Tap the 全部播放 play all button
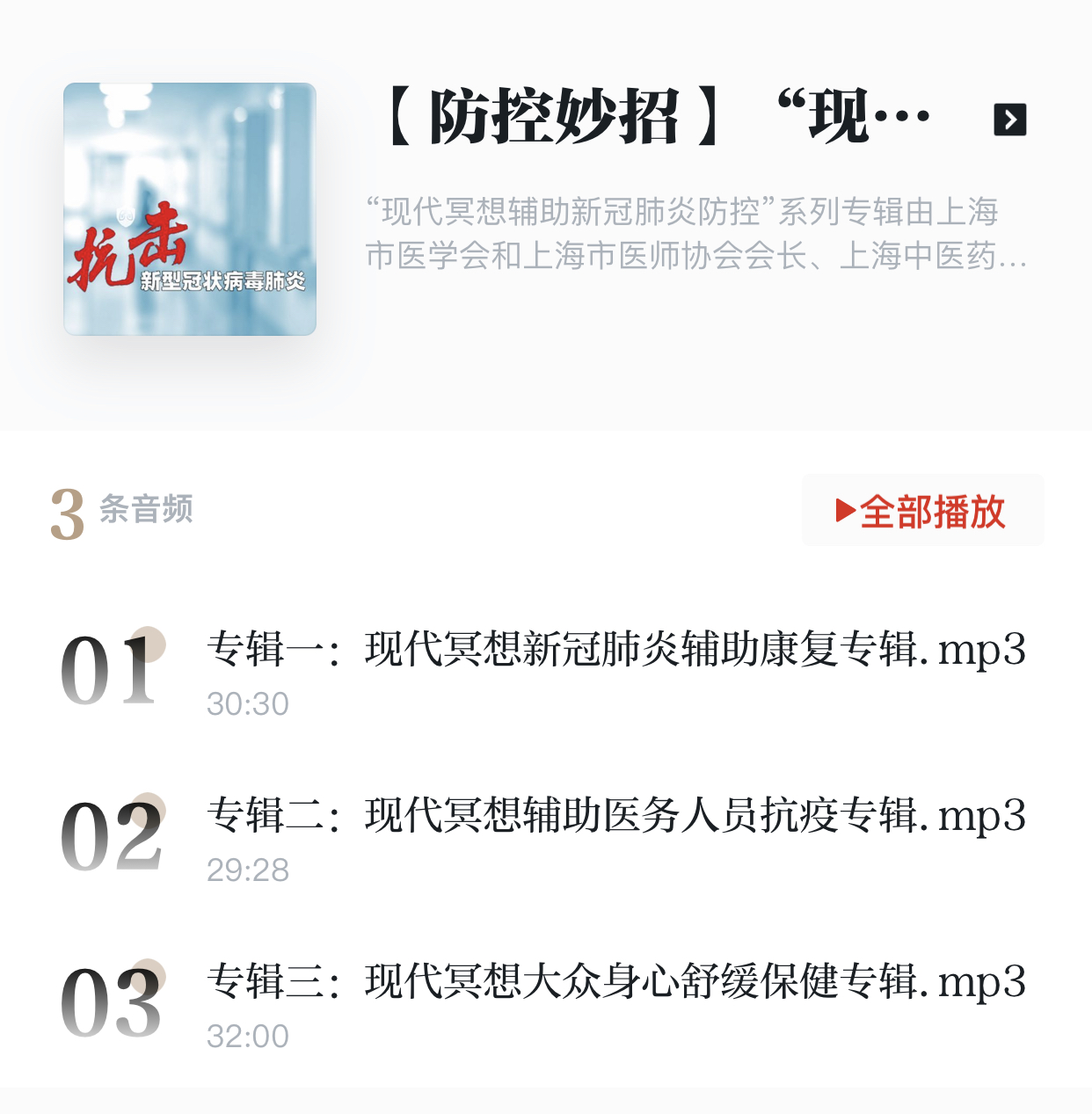This screenshot has width=1092, height=1114. (922, 511)
